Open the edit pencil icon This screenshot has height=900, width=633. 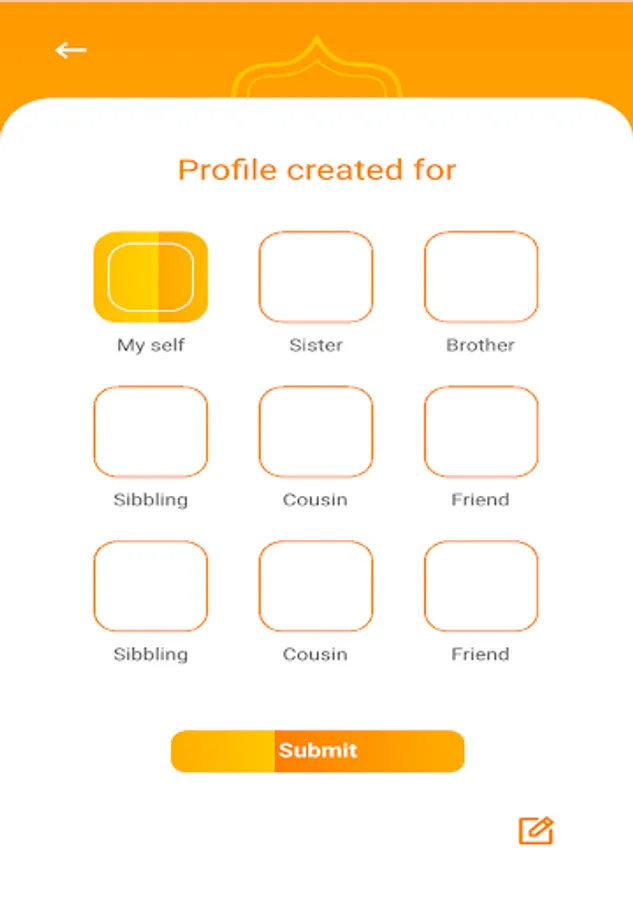(536, 830)
